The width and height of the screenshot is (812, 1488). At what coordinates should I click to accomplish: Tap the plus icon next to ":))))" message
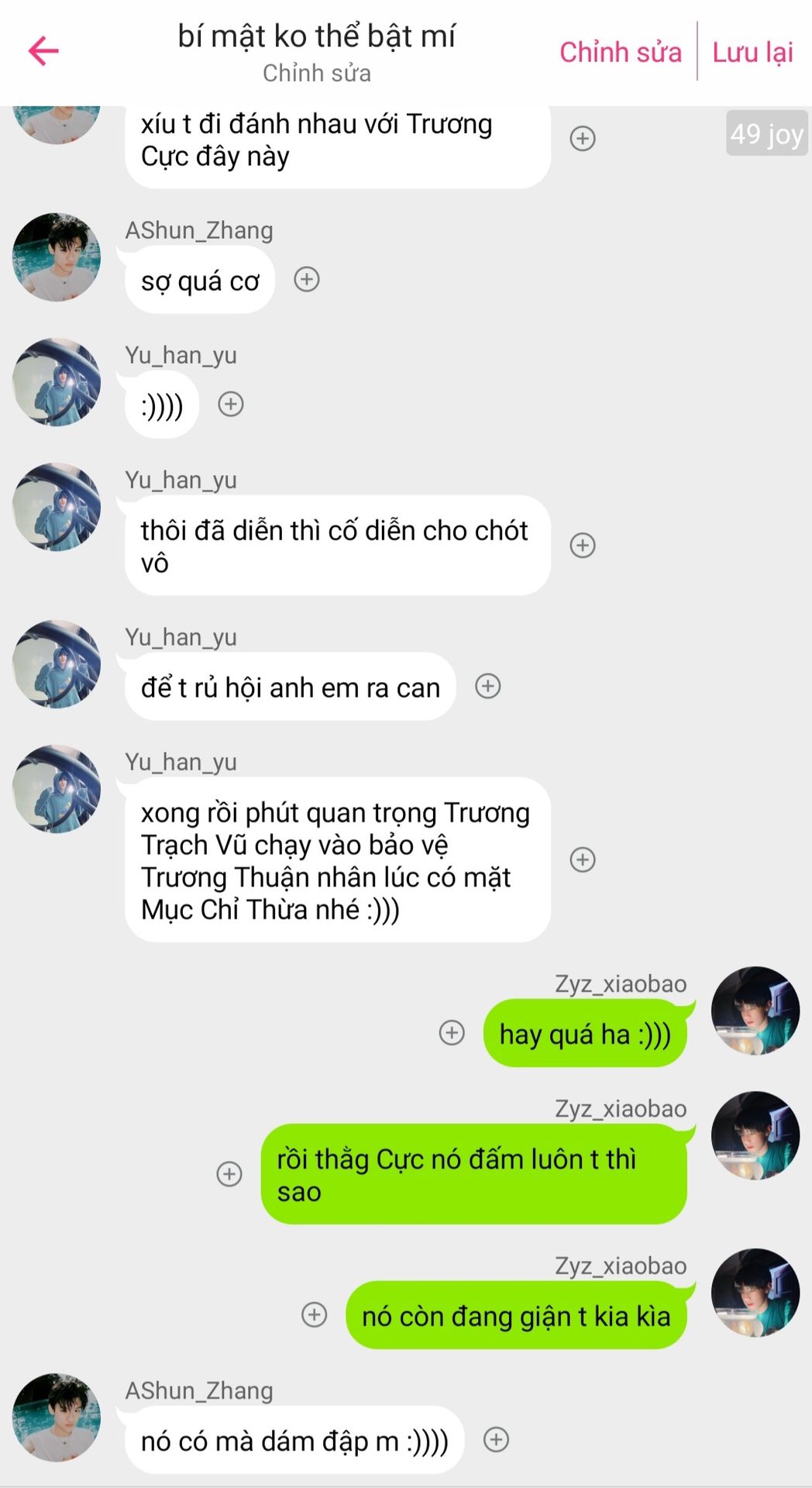tap(231, 404)
